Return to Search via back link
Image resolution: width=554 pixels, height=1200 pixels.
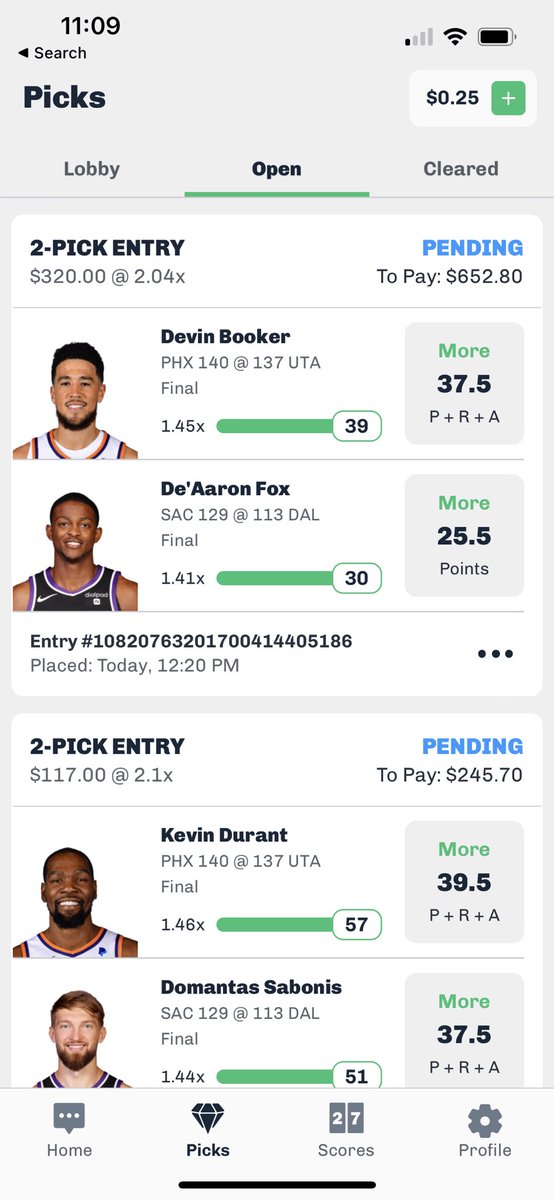(x=52, y=53)
